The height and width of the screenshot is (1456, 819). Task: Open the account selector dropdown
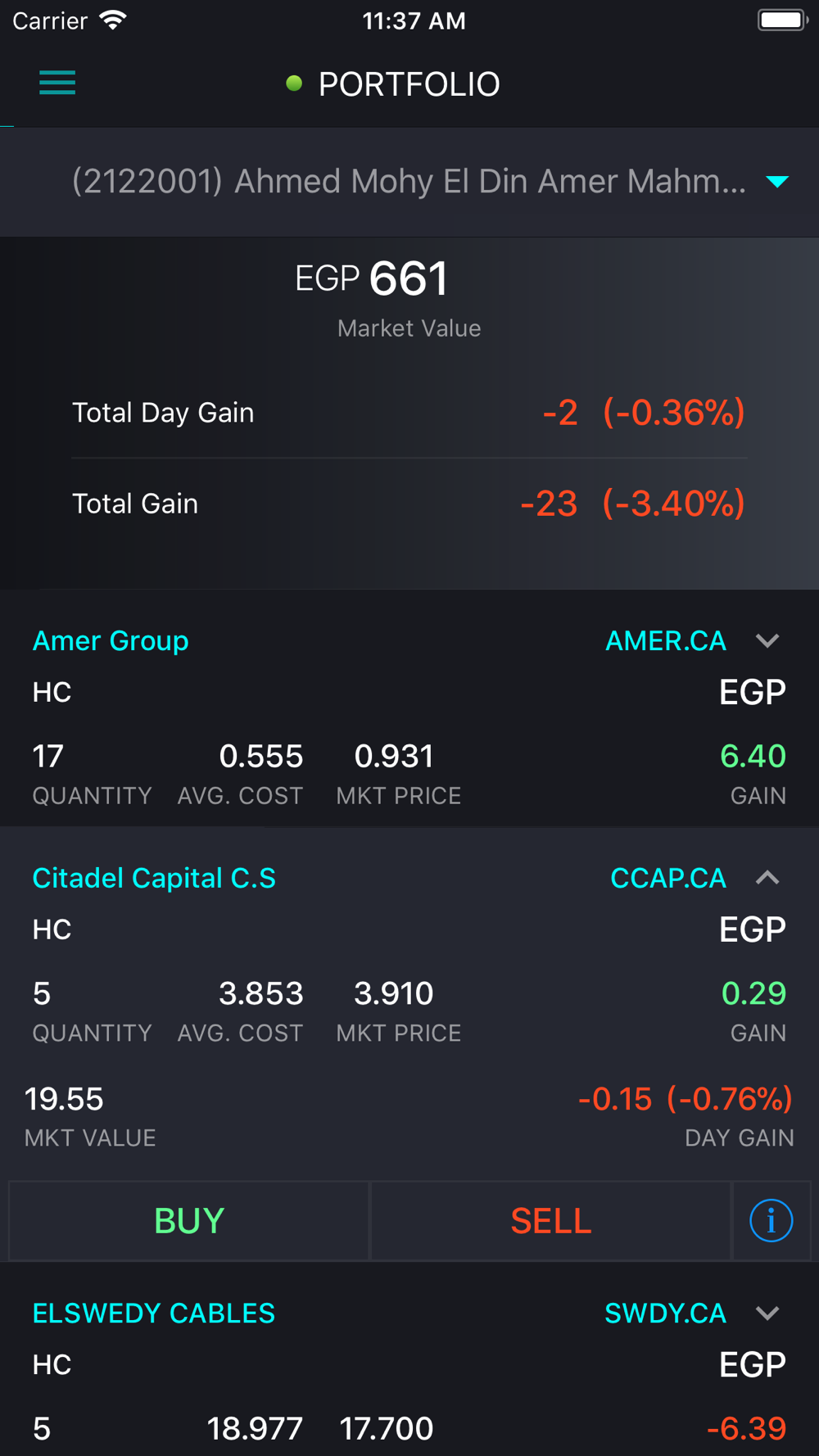pos(409,182)
